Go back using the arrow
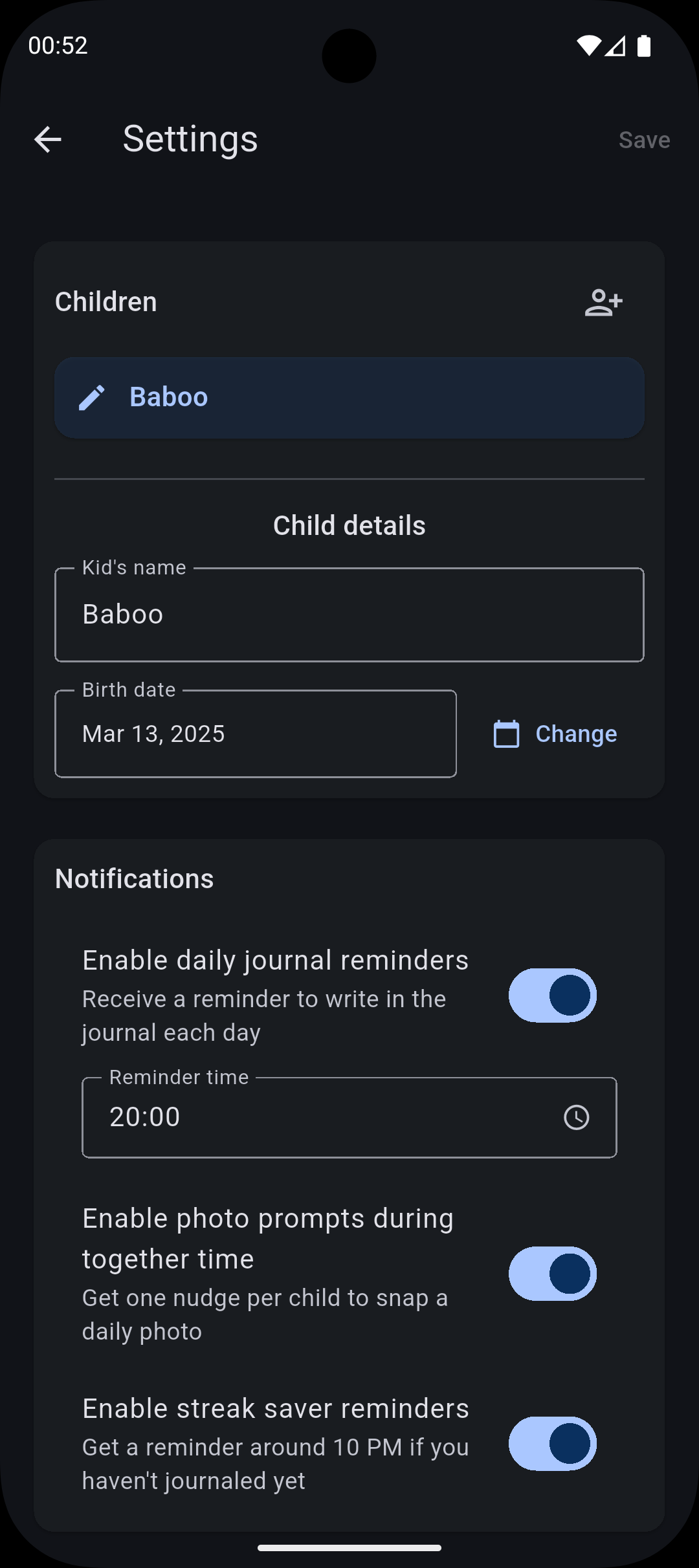Screen dimensions: 699x1568 click(48, 140)
